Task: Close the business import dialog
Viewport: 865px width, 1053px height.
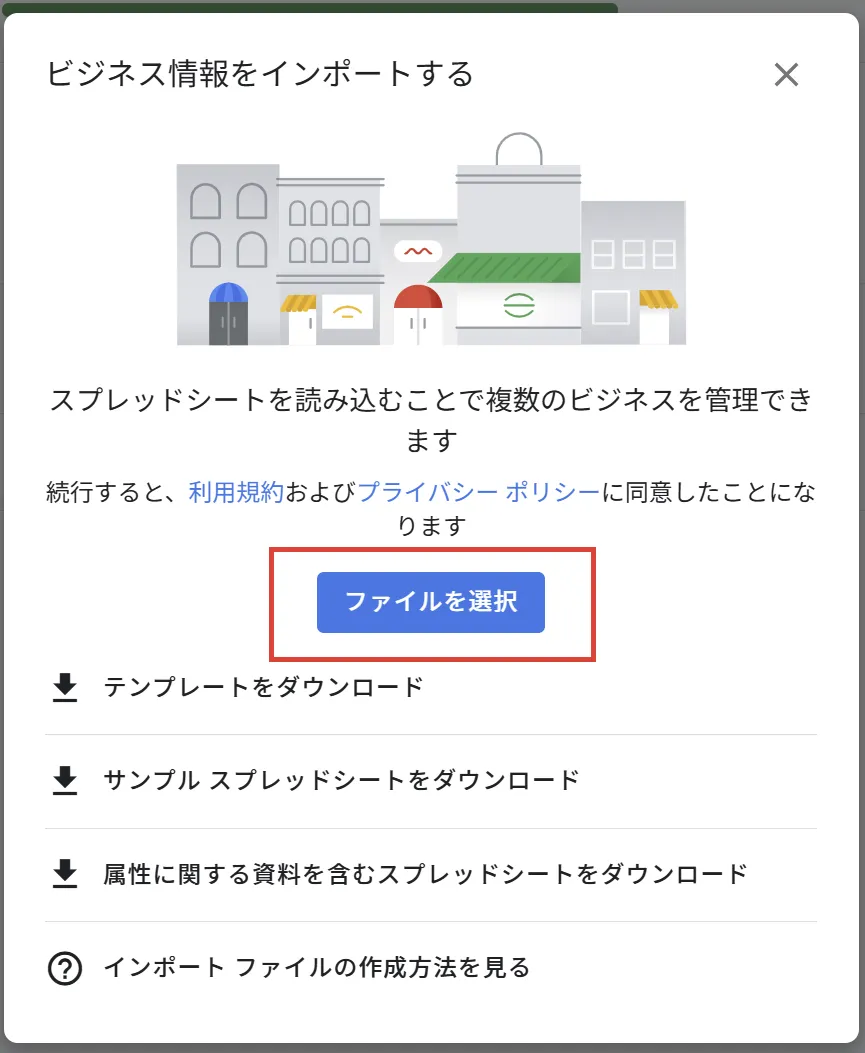Action: [x=786, y=75]
